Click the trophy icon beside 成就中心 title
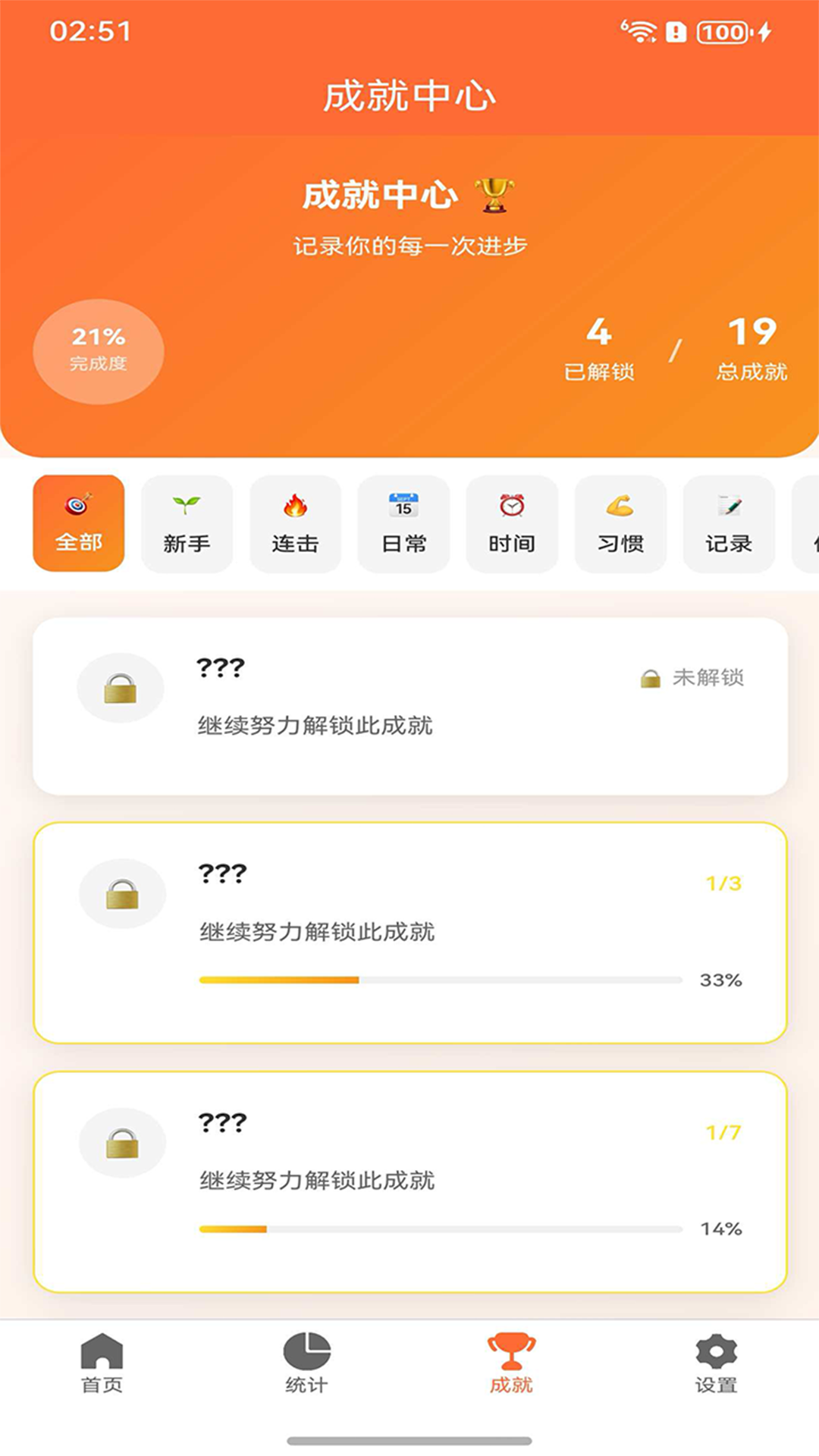 click(x=494, y=195)
